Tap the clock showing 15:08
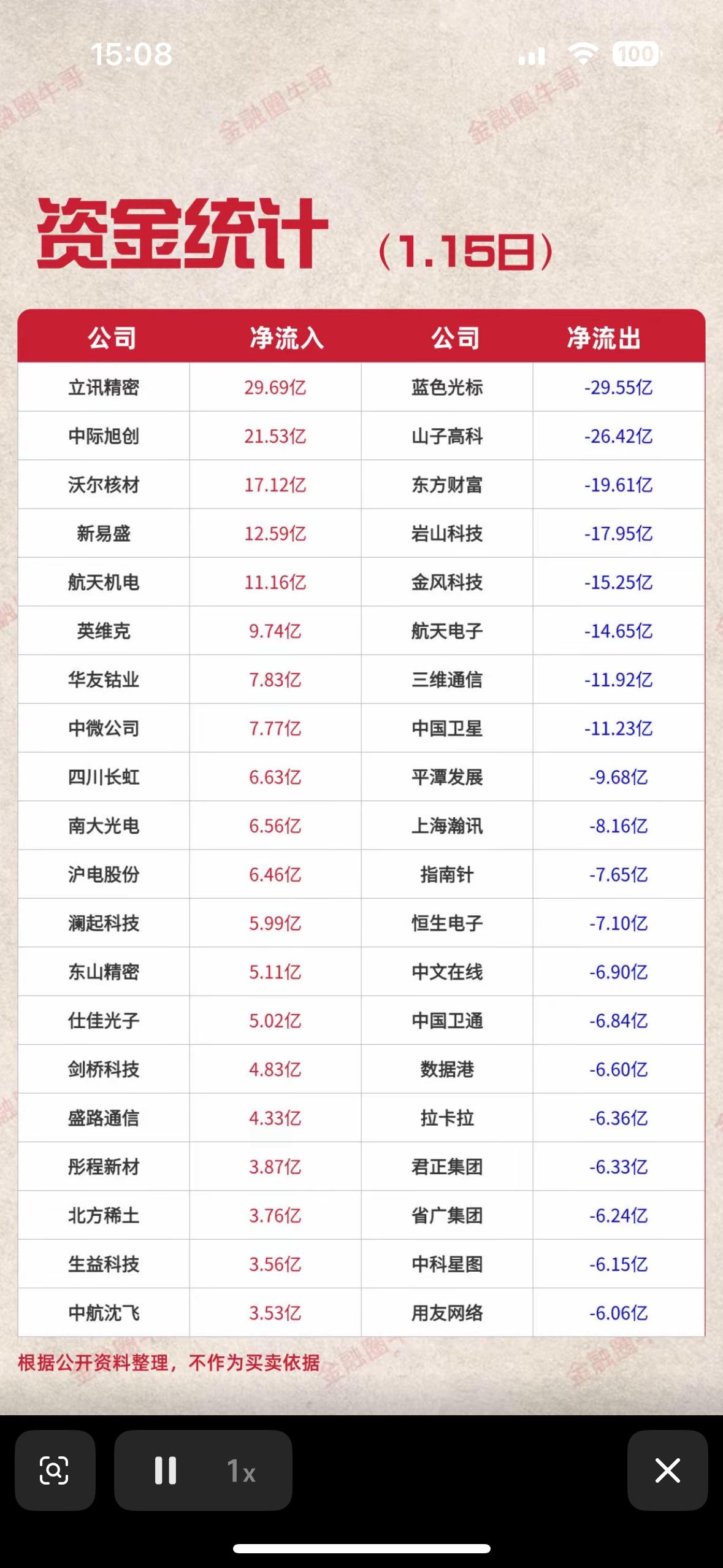723x1568 pixels. (x=130, y=55)
